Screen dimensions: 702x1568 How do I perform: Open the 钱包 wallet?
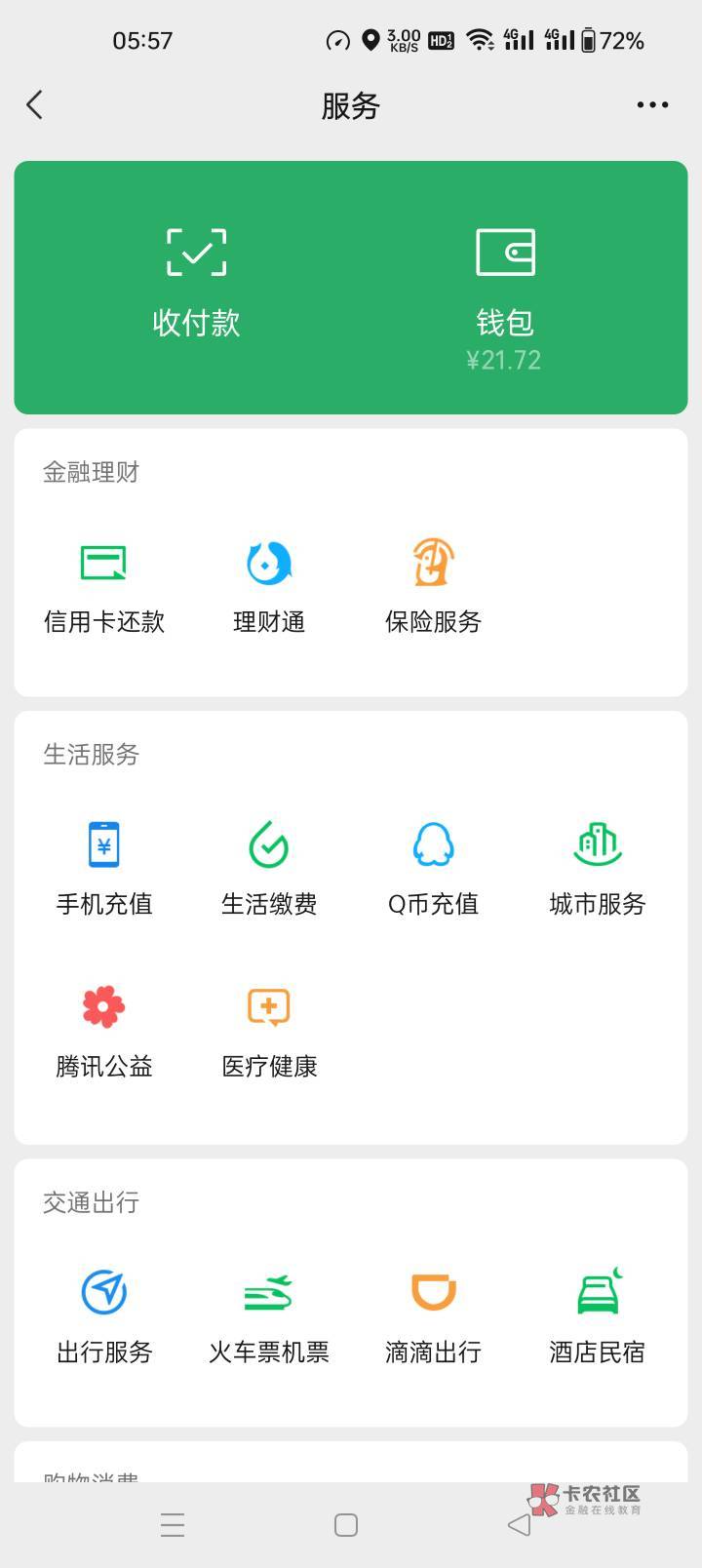pyautogui.click(x=504, y=293)
